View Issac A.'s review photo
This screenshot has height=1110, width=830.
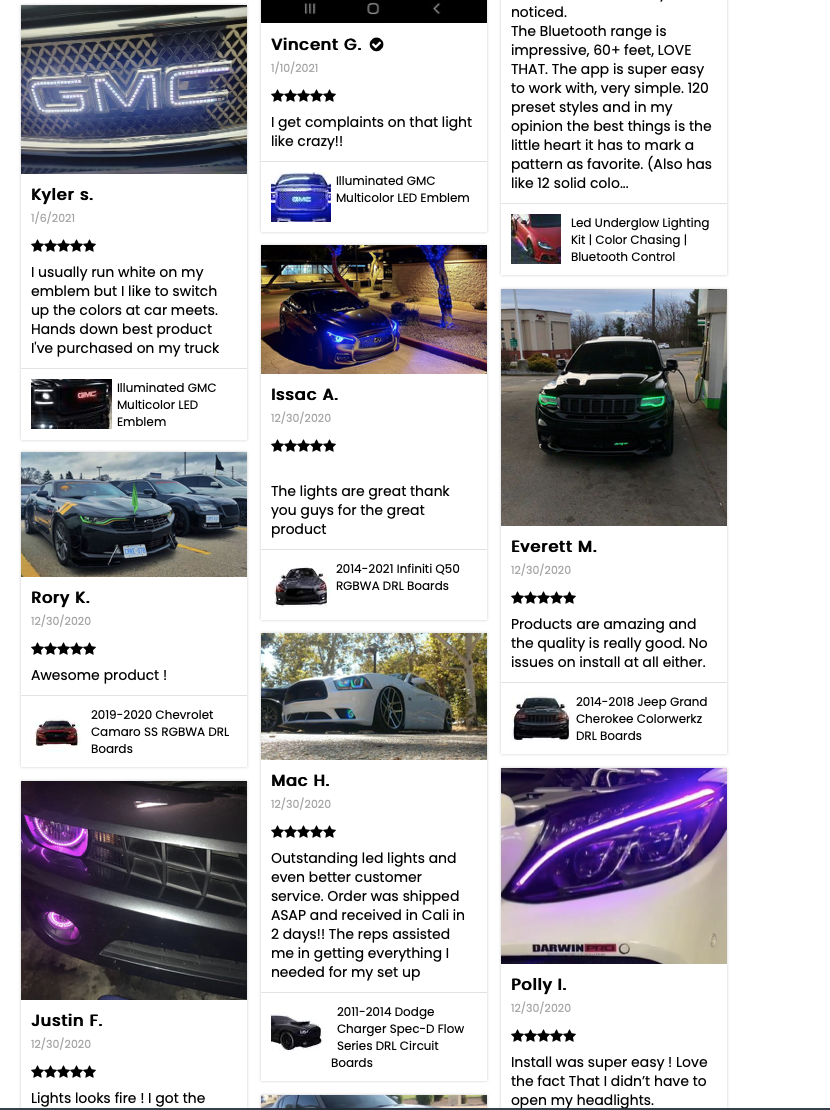(x=374, y=309)
